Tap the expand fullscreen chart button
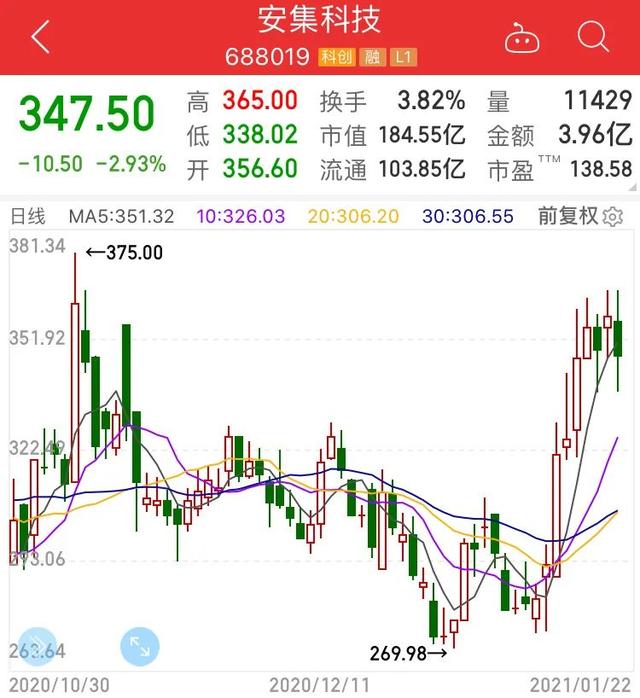This screenshot has height=698, width=640. coord(140,646)
